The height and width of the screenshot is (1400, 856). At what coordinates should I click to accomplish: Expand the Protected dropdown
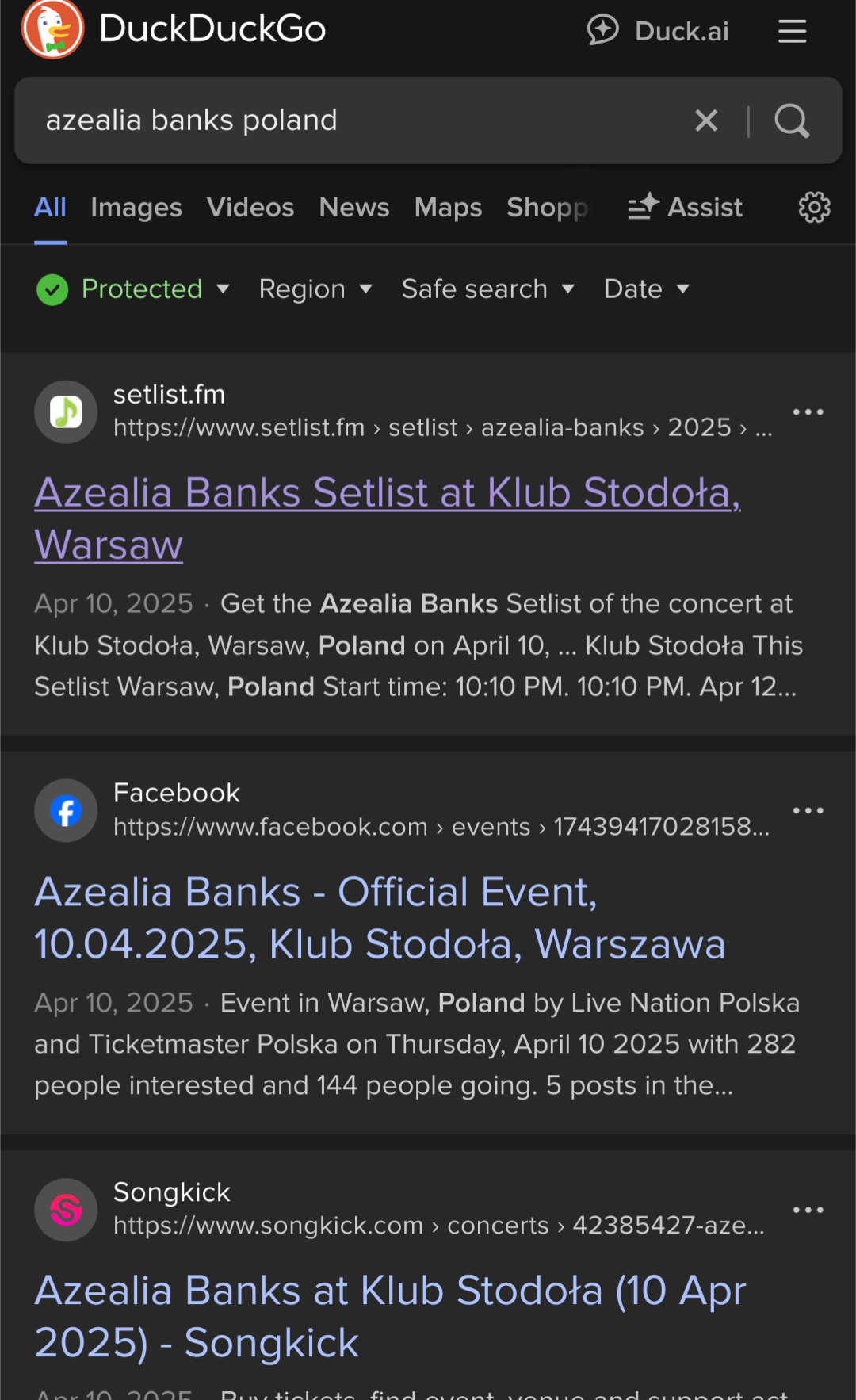pos(133,289)
